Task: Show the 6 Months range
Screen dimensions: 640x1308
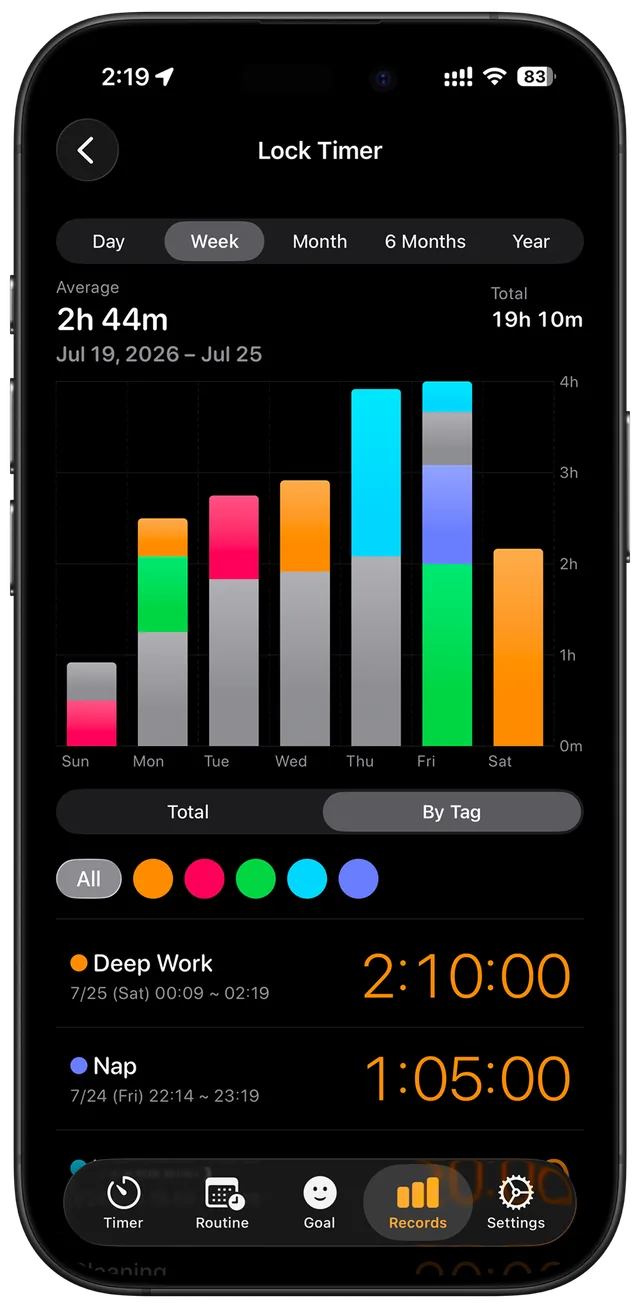Action: pyautogui.click(x=425, y=241)
